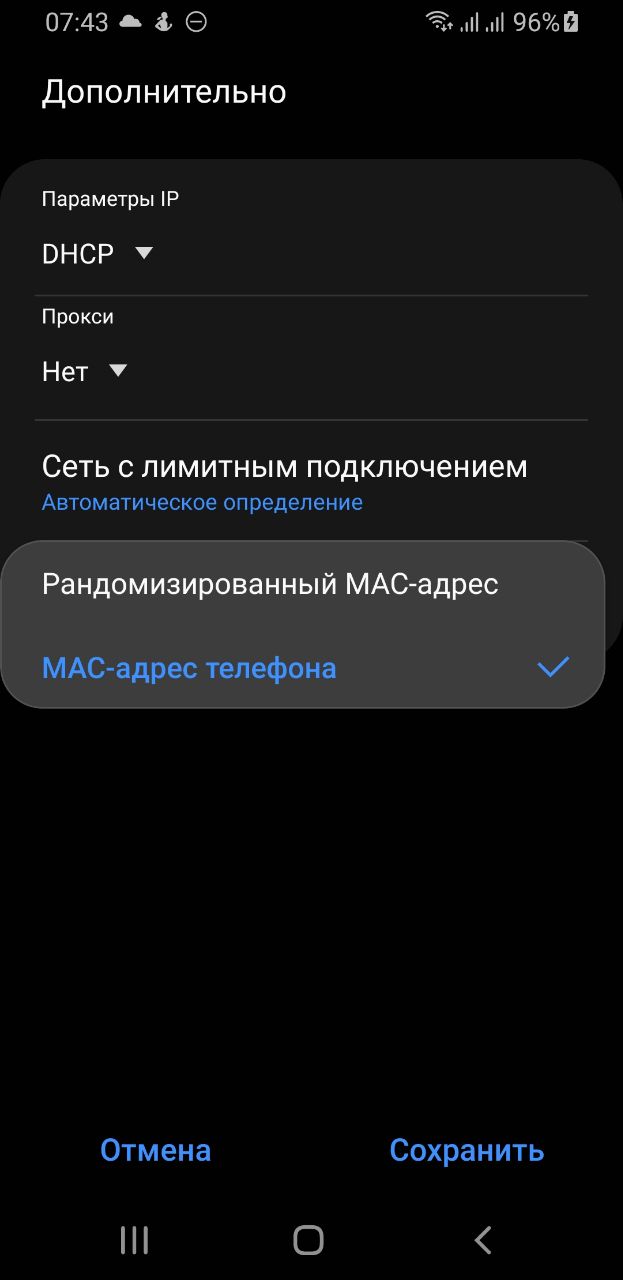
Task: Select Рандомизированный MAC-адрес option
Action: click(x=270, y=584)
